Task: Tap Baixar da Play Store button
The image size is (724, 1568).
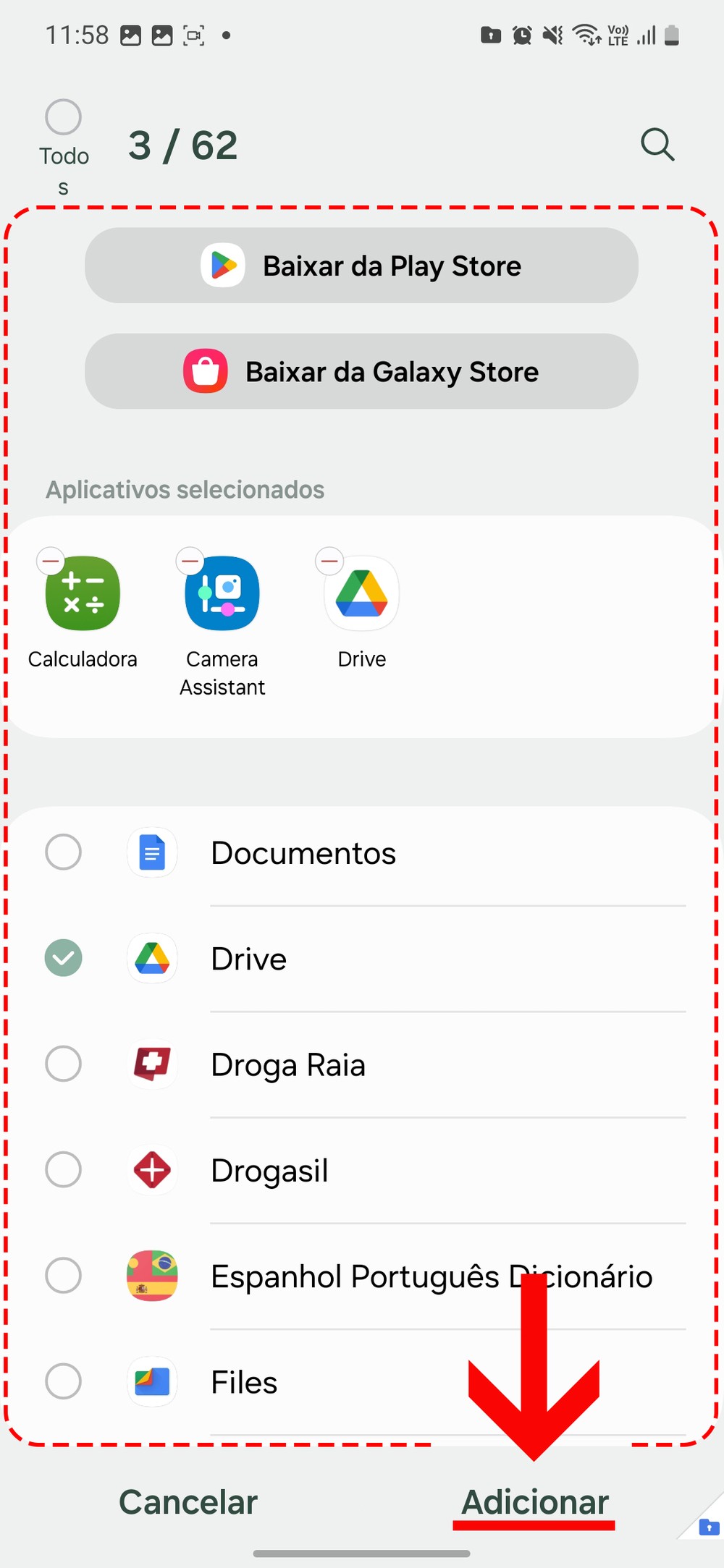Action: coord(361,266)
